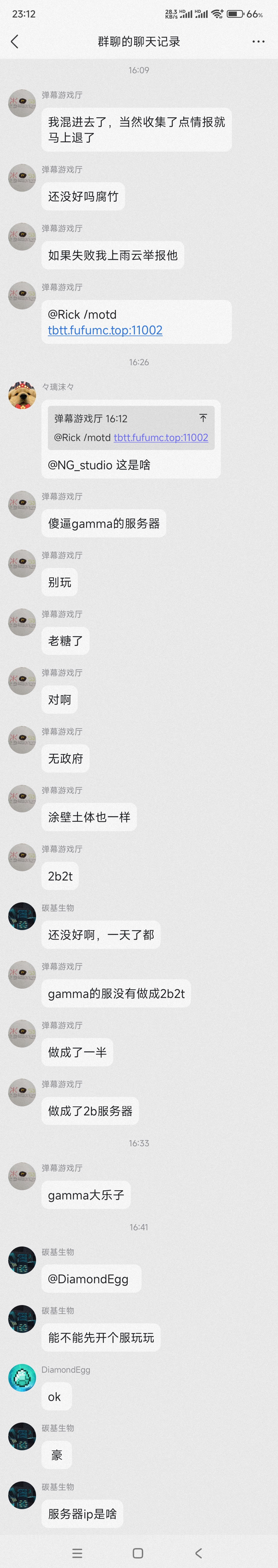Open the tbtt.fufumc.top:11002 link in 弹幕游戏厅's message

click(105, 330)
